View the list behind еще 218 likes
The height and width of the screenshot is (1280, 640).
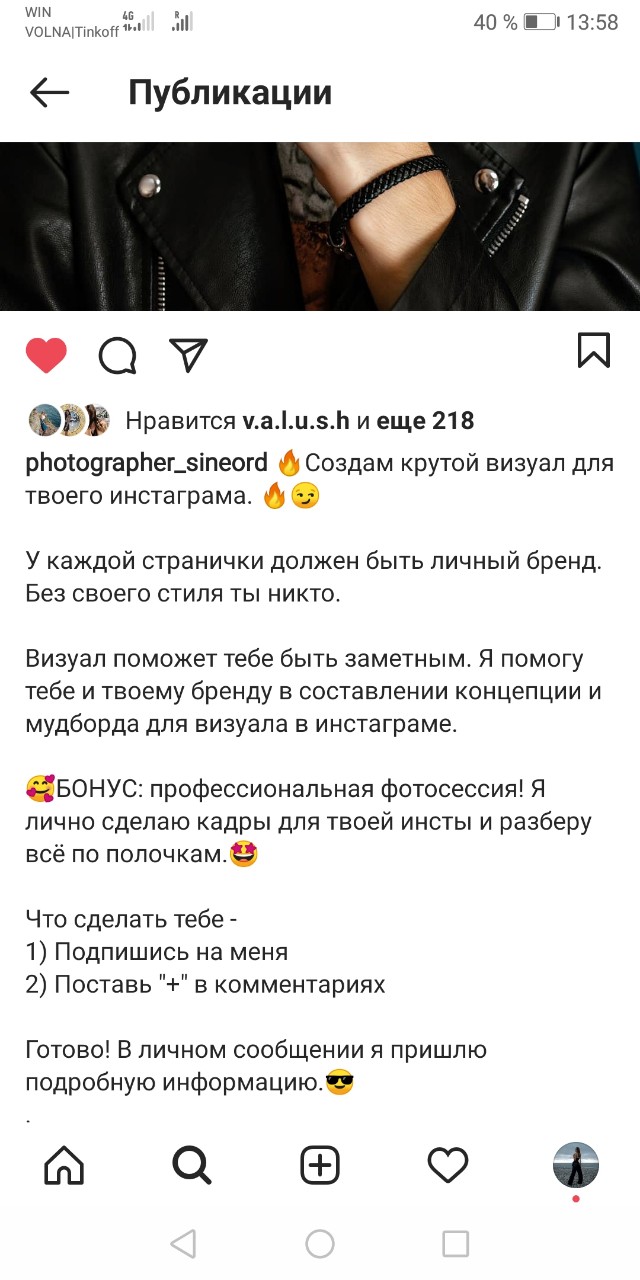[x=424, y=421]
